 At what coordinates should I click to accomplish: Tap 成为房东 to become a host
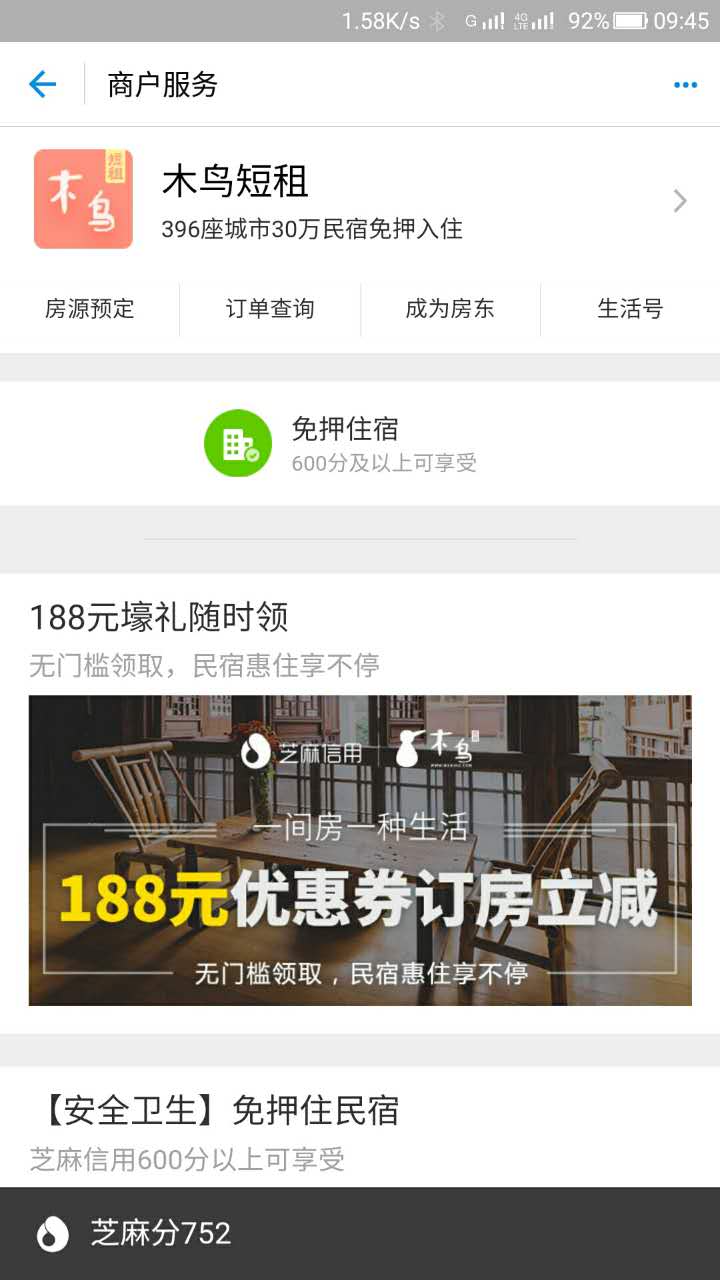click(450, 309)
